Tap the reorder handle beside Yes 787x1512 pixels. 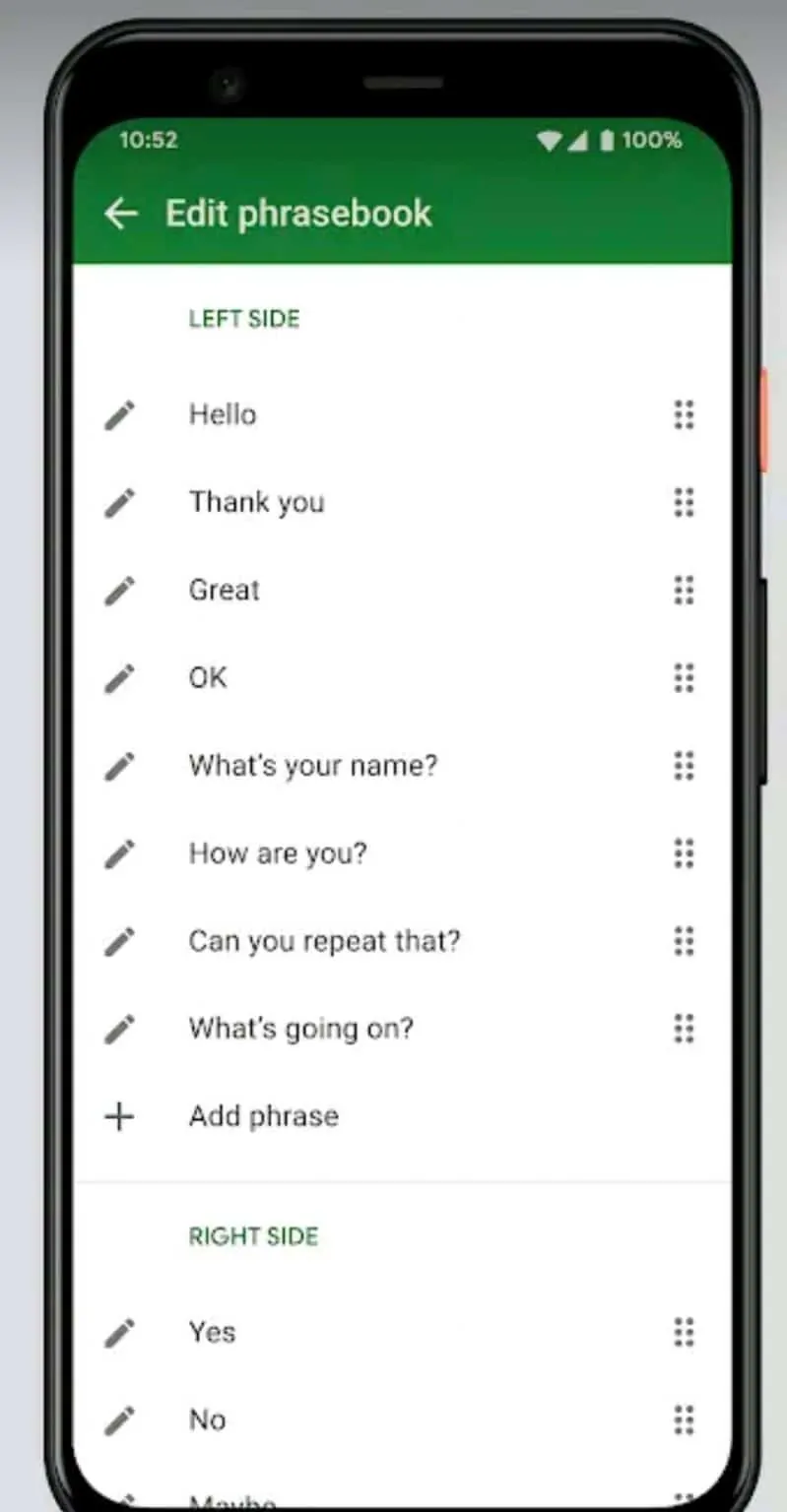point(684,1333)
